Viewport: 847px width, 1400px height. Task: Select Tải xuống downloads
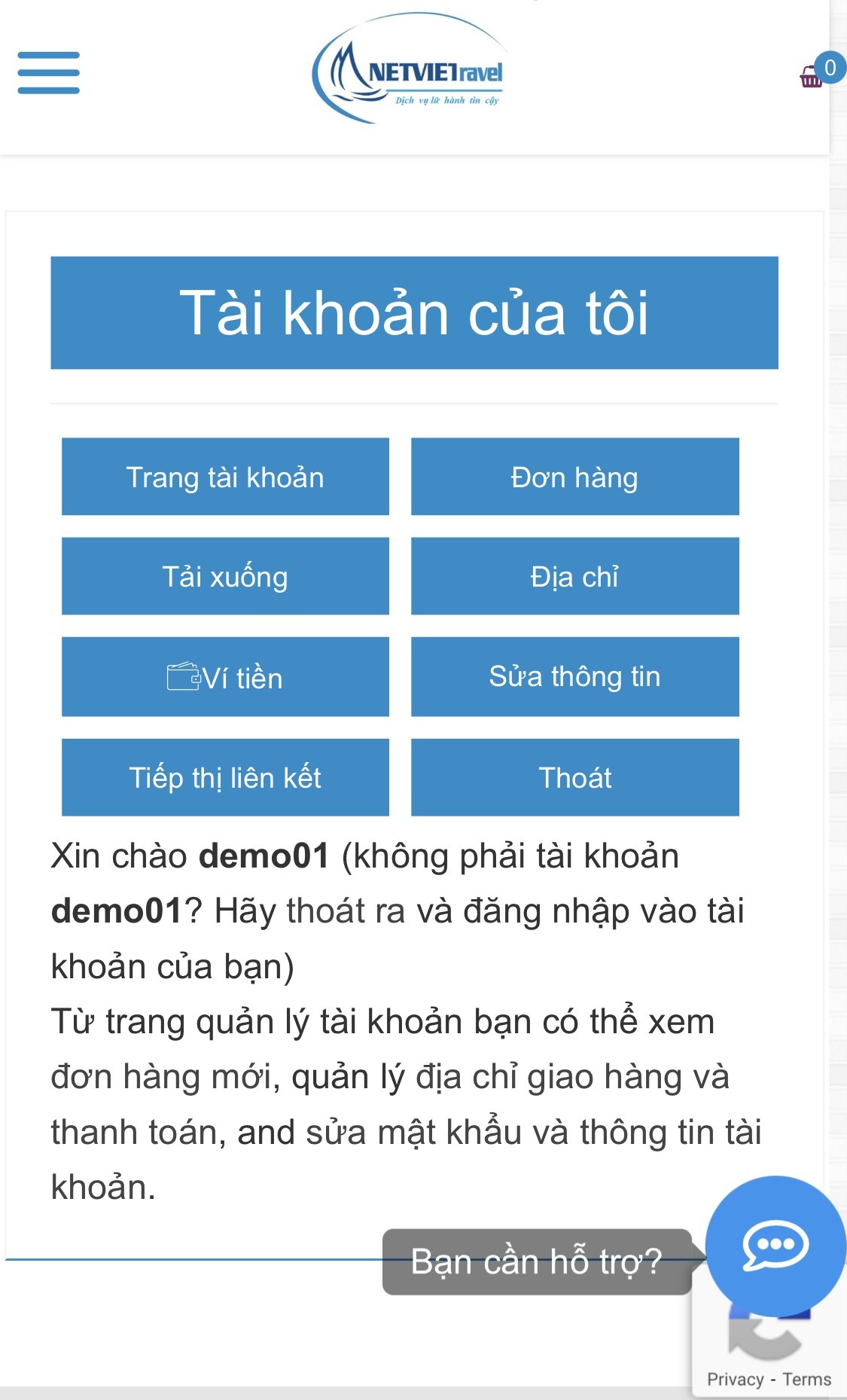coord(225,576)
